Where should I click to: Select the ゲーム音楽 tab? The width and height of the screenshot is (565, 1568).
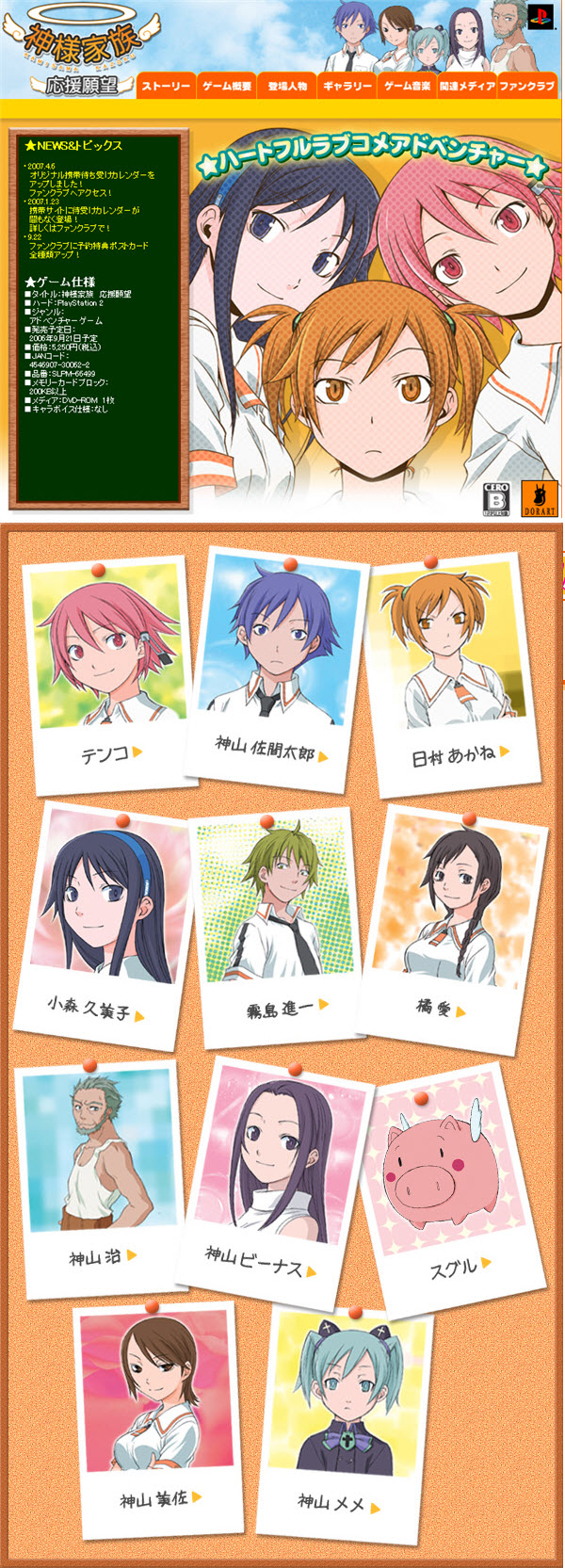(407, 86)
